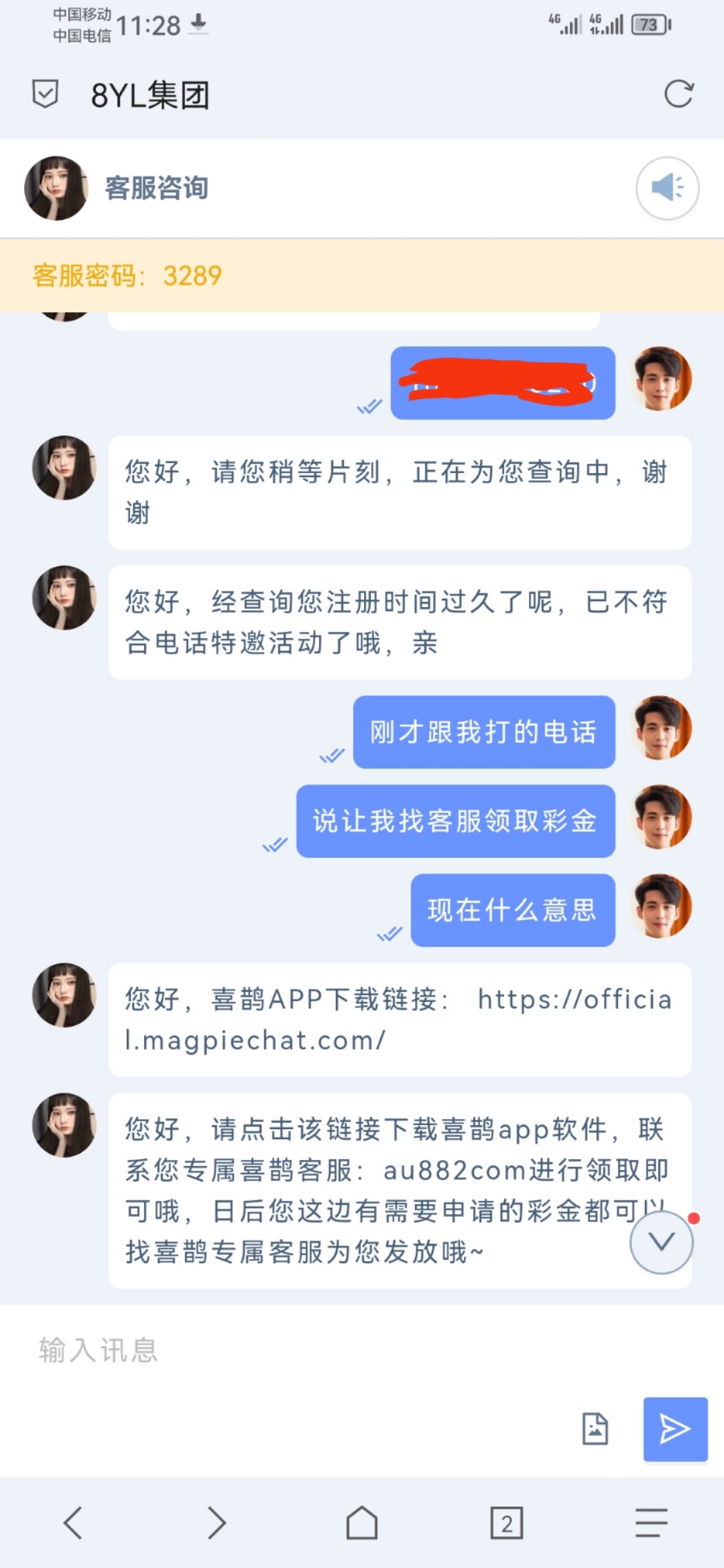Go back to the previous page
724x1568 pixels.
coord(73,1523)
